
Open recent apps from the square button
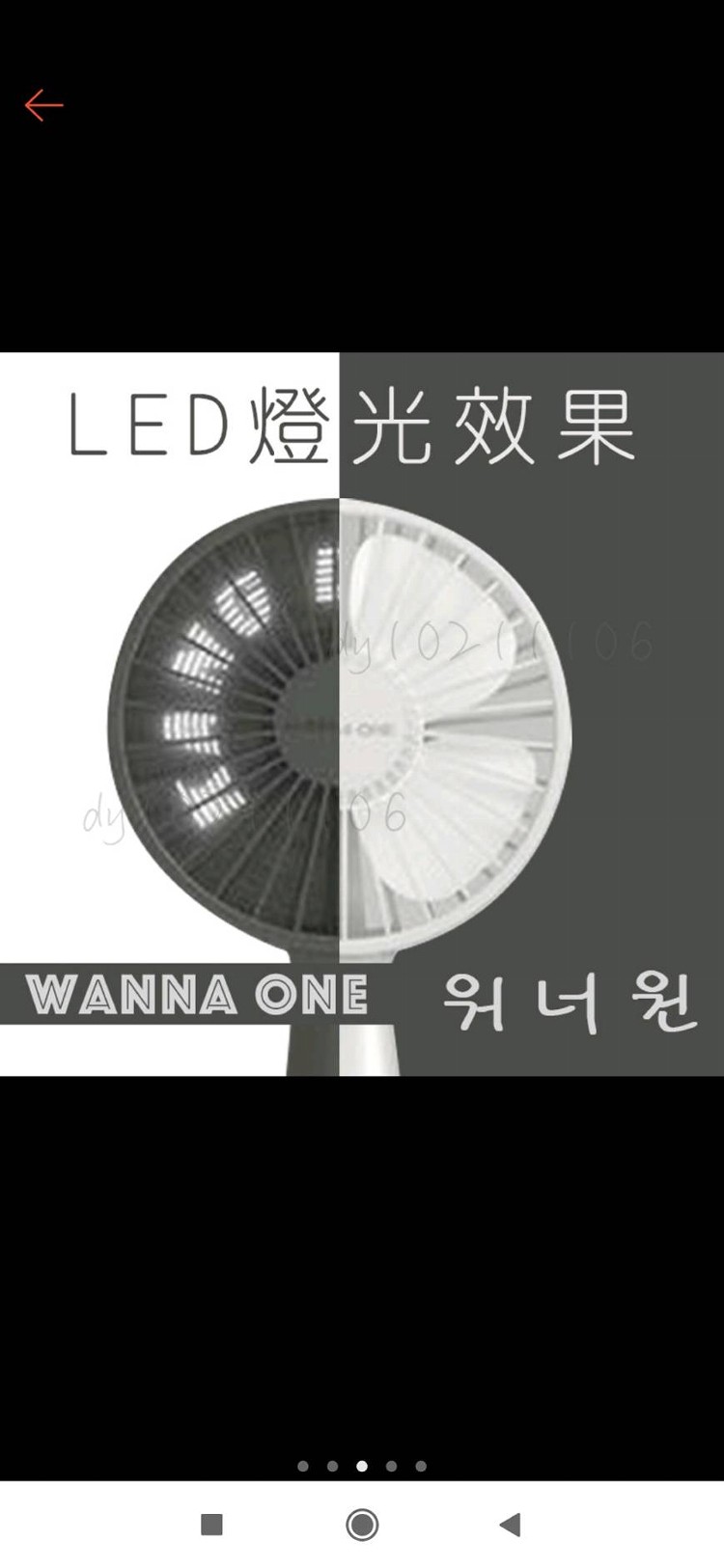(x=211, y=1525)
